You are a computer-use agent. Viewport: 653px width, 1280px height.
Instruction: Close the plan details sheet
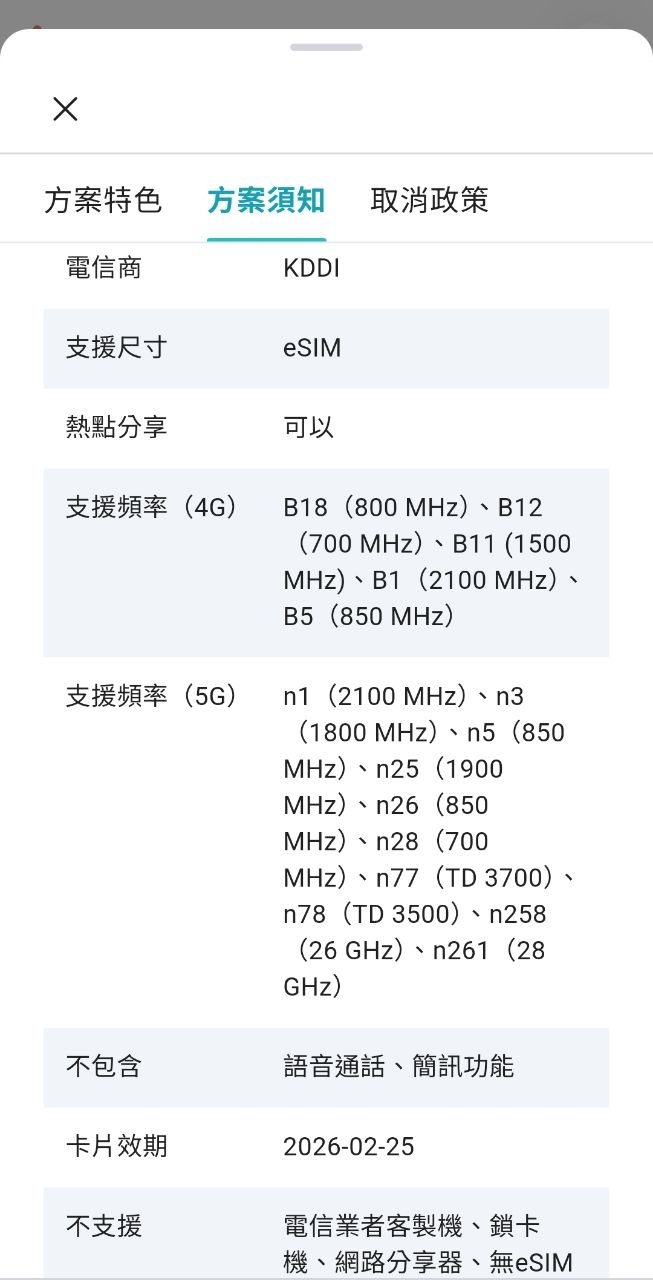[x=65, y=109]
